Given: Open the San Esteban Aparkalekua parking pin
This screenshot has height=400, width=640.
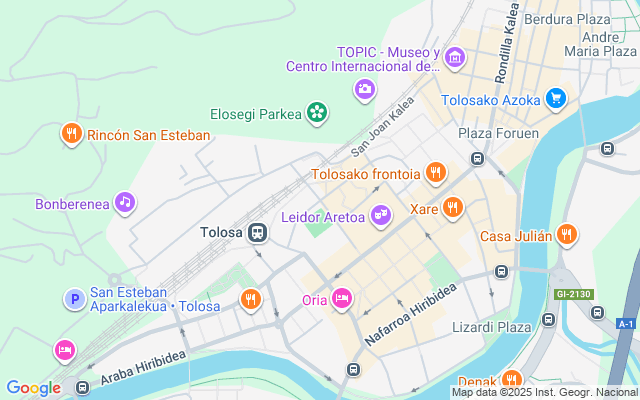Looking at the screenshot, I should [x=74, y=299].
